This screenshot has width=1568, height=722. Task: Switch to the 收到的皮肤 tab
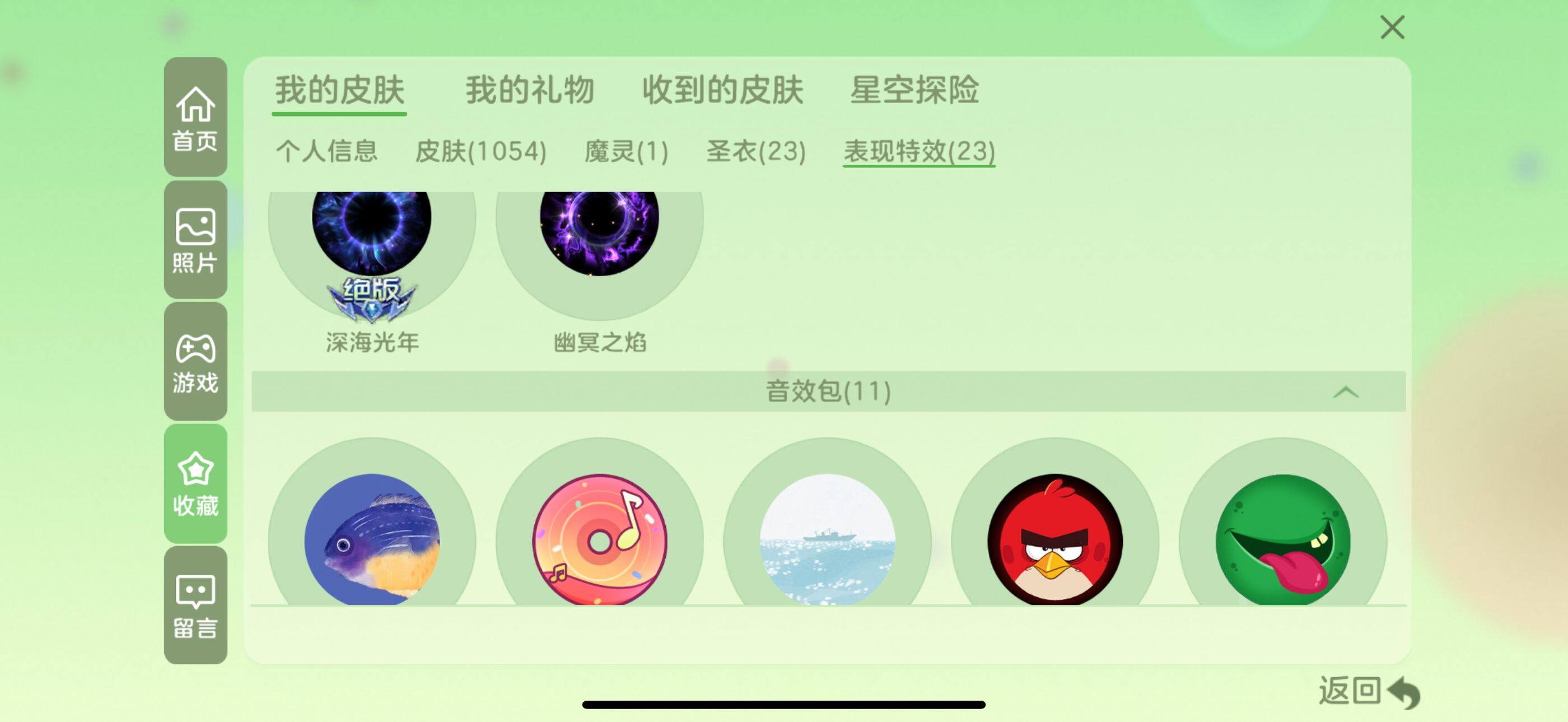722,90
